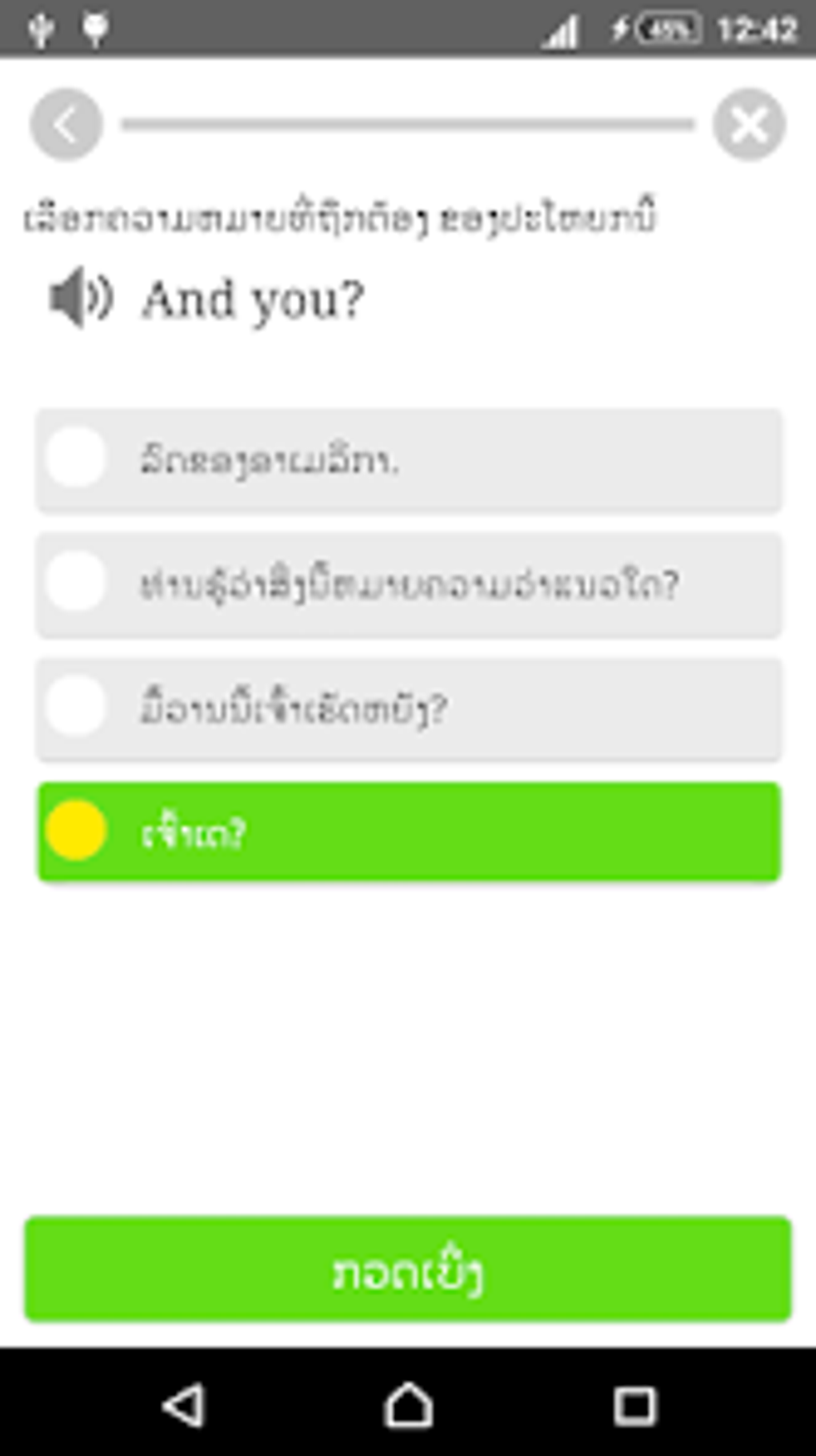Tap the selected green answer 'ເຈົ້າເດ?'

point(408,832)
